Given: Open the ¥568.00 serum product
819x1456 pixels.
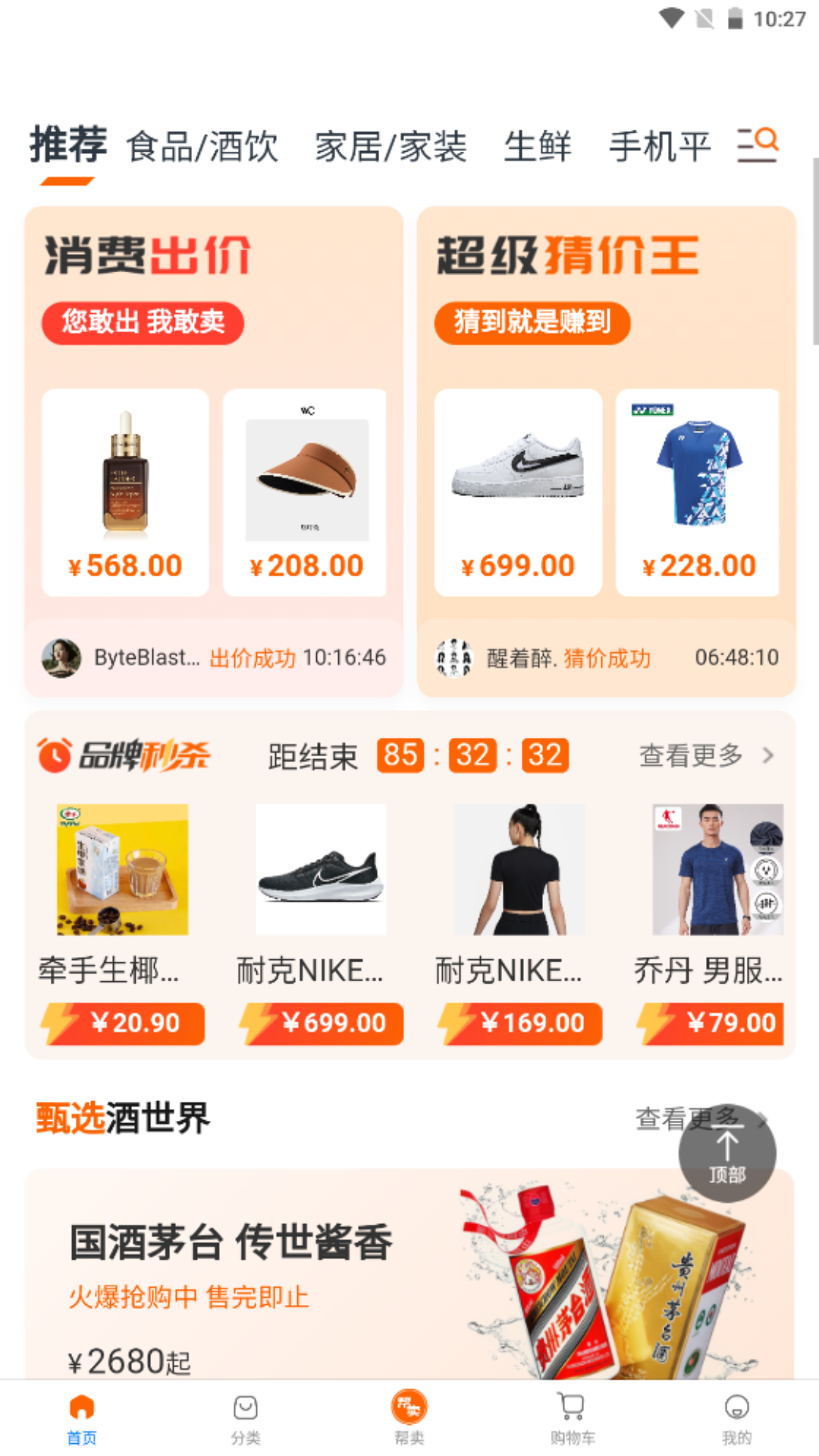Looking at the screenshot, I should pyautogui.click(x=125, y=491).
